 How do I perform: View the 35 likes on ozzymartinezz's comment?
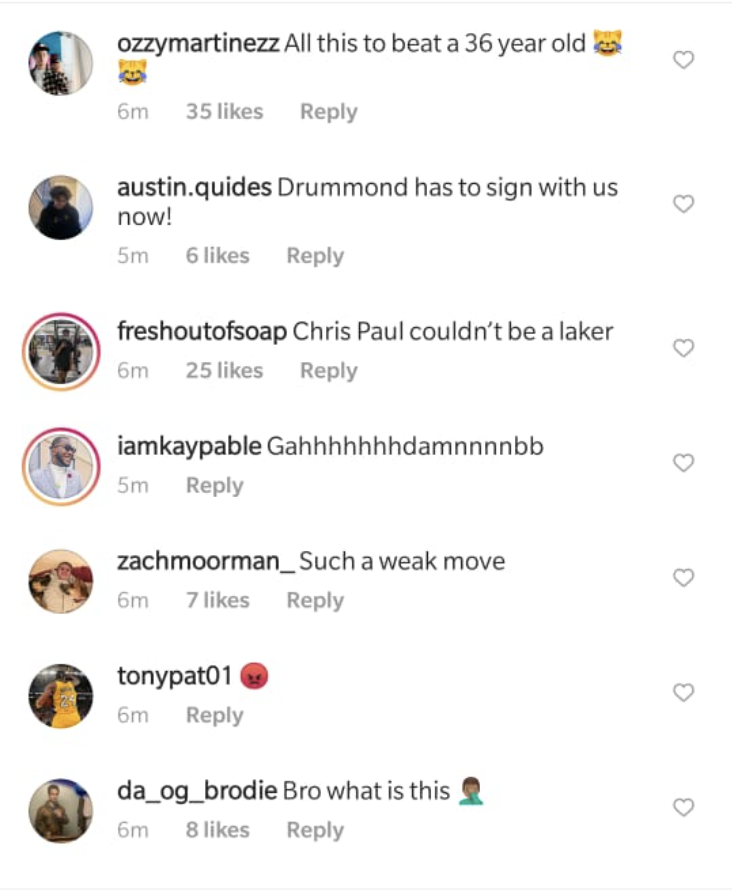tap(223, 112)
